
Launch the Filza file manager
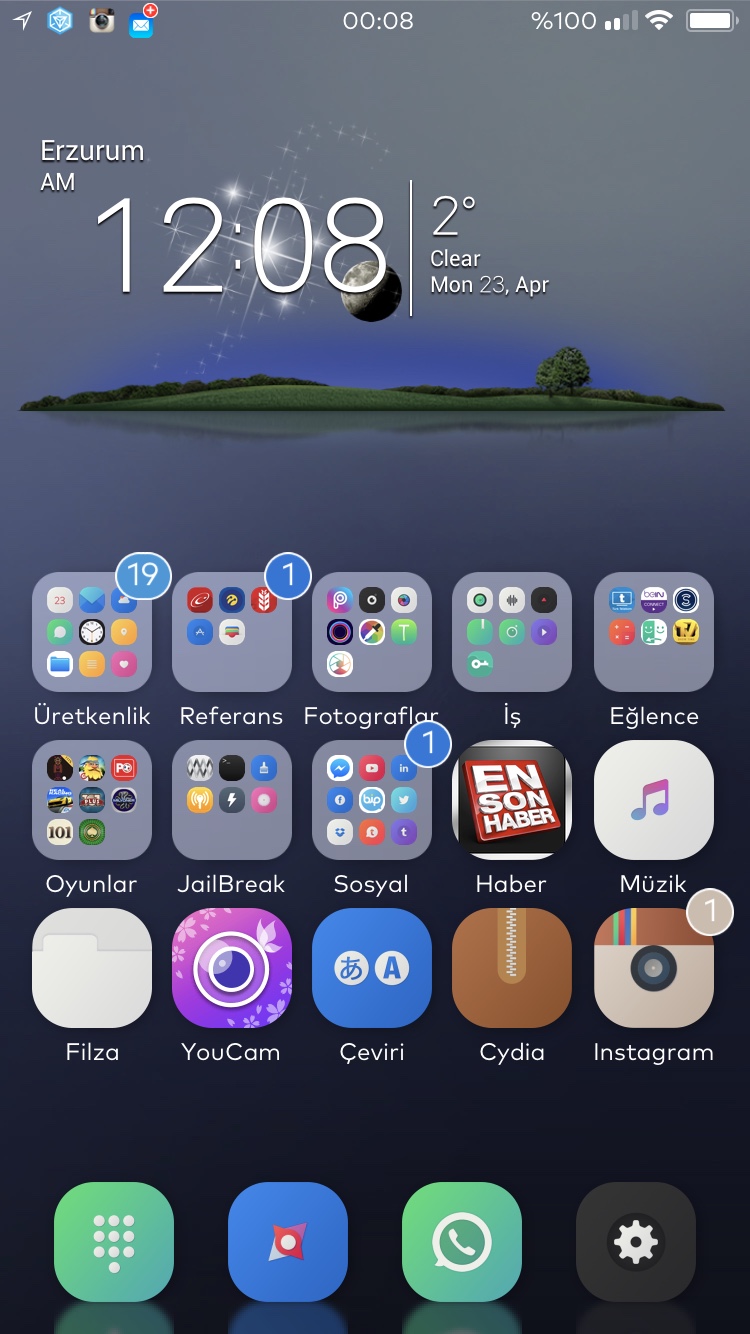coord(92,968)
